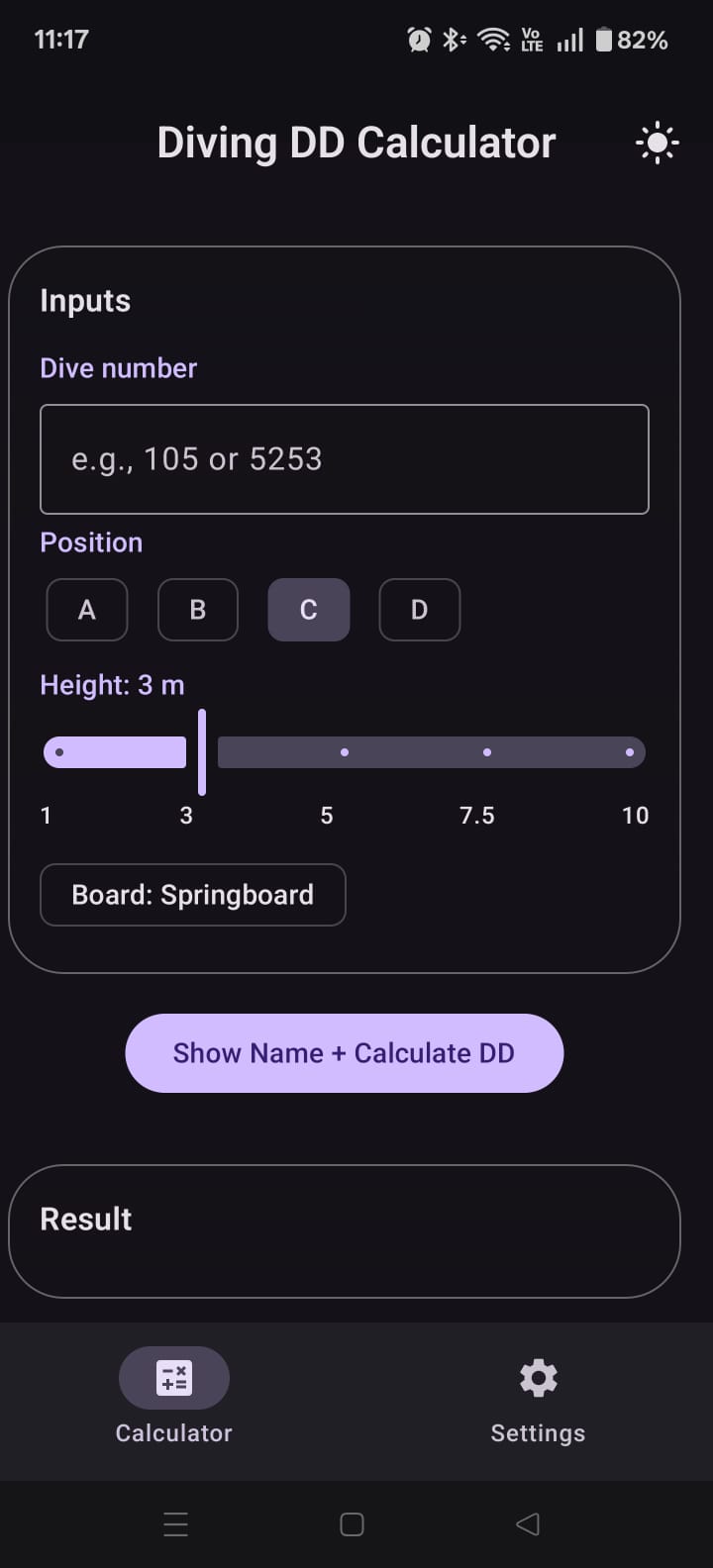Focus the Dive number input field
Image resolution: width=713 pixels, height=1568 pixels.
344,459
